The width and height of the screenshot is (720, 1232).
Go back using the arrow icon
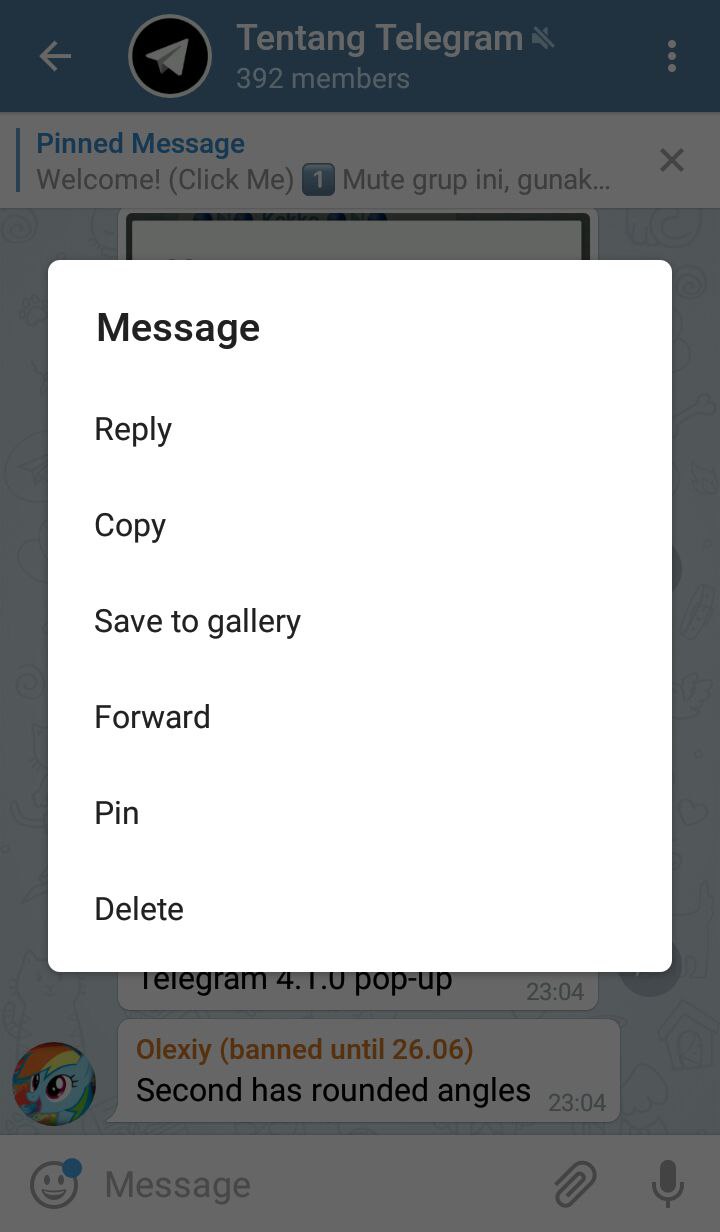click(x=55, y=57)
